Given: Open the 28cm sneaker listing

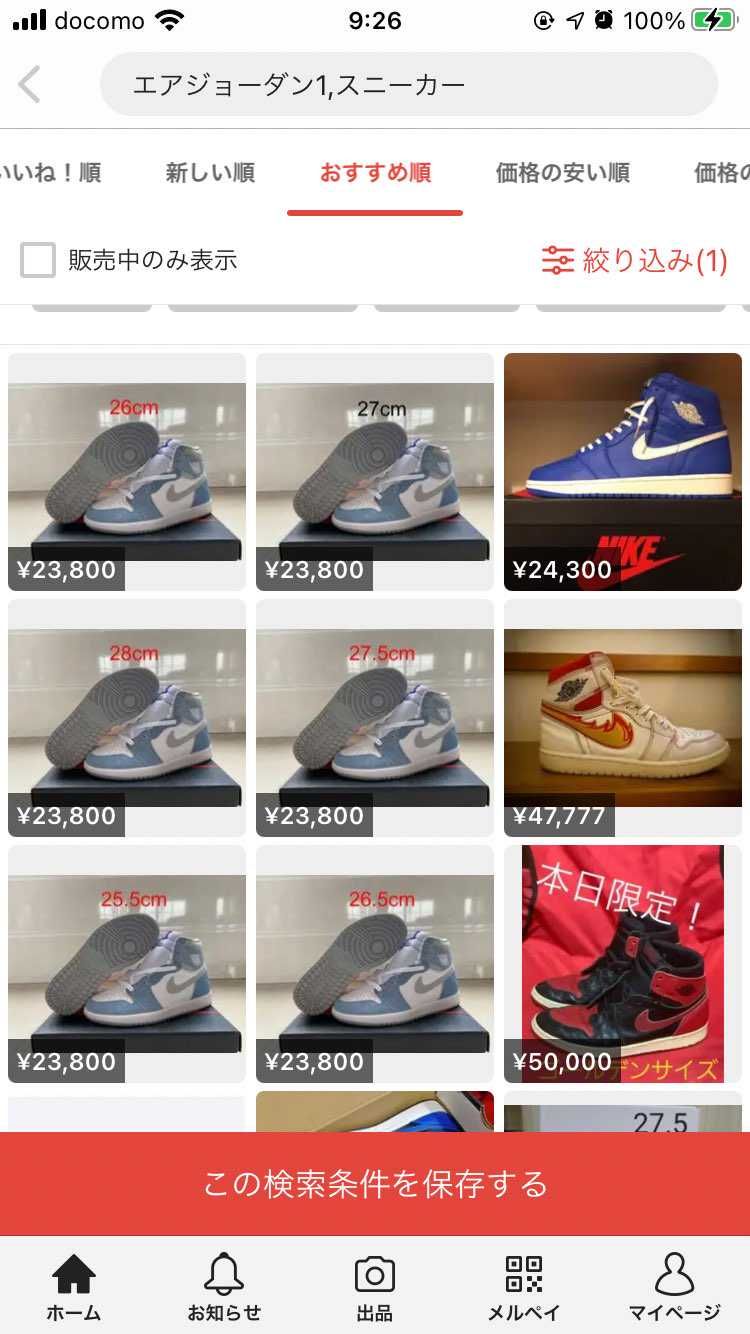Looking at the screenshot, I should click(127, 718).
